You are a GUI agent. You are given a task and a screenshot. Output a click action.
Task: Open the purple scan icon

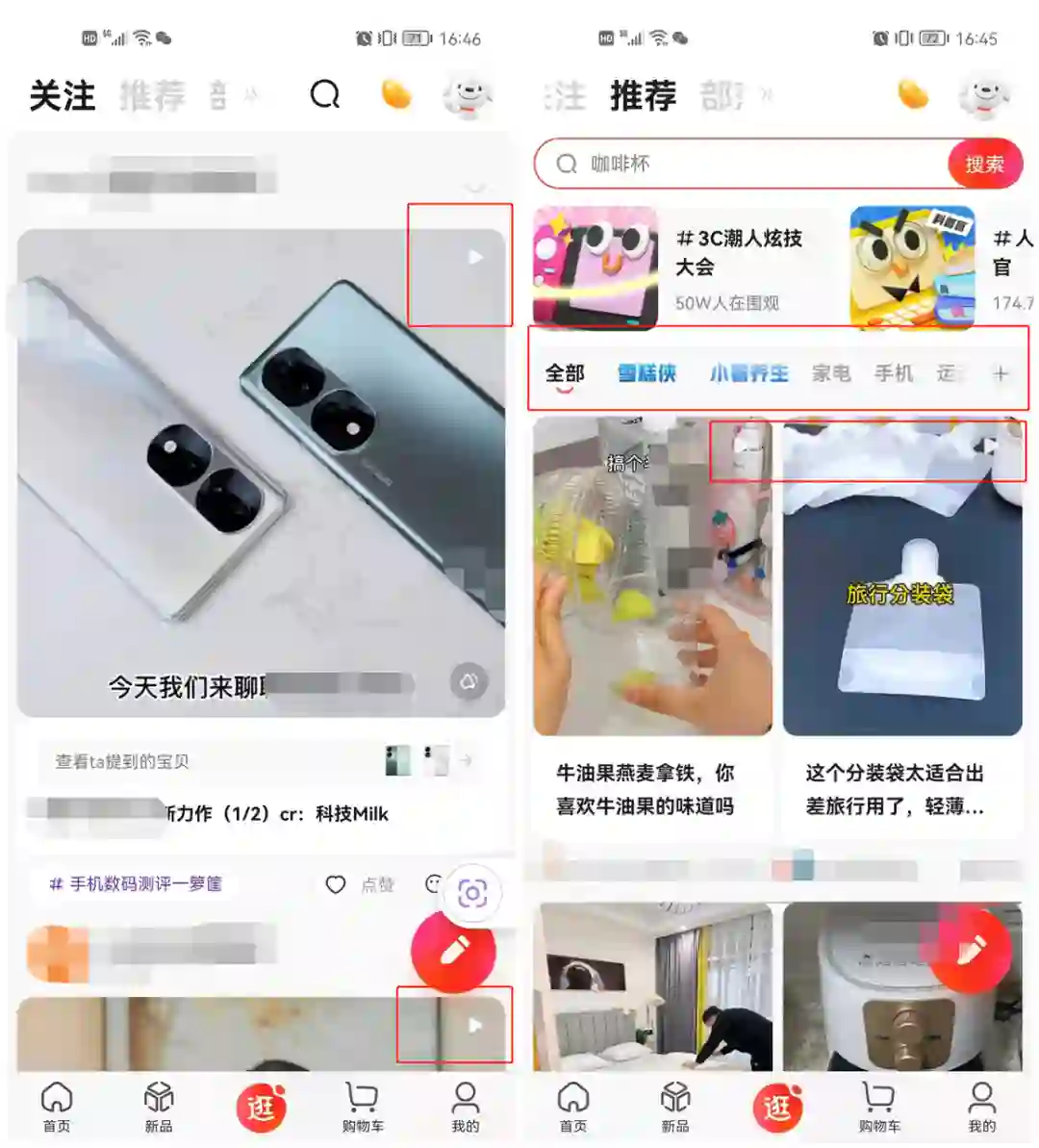coord(472,894)
